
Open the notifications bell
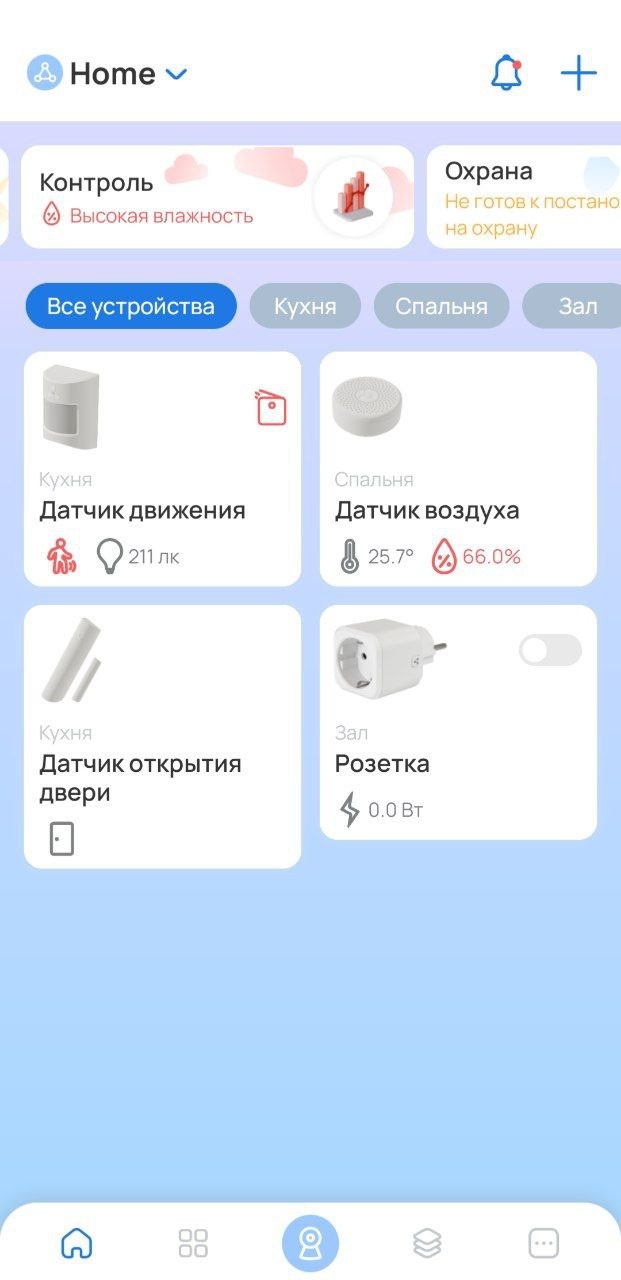pos(507,74)
